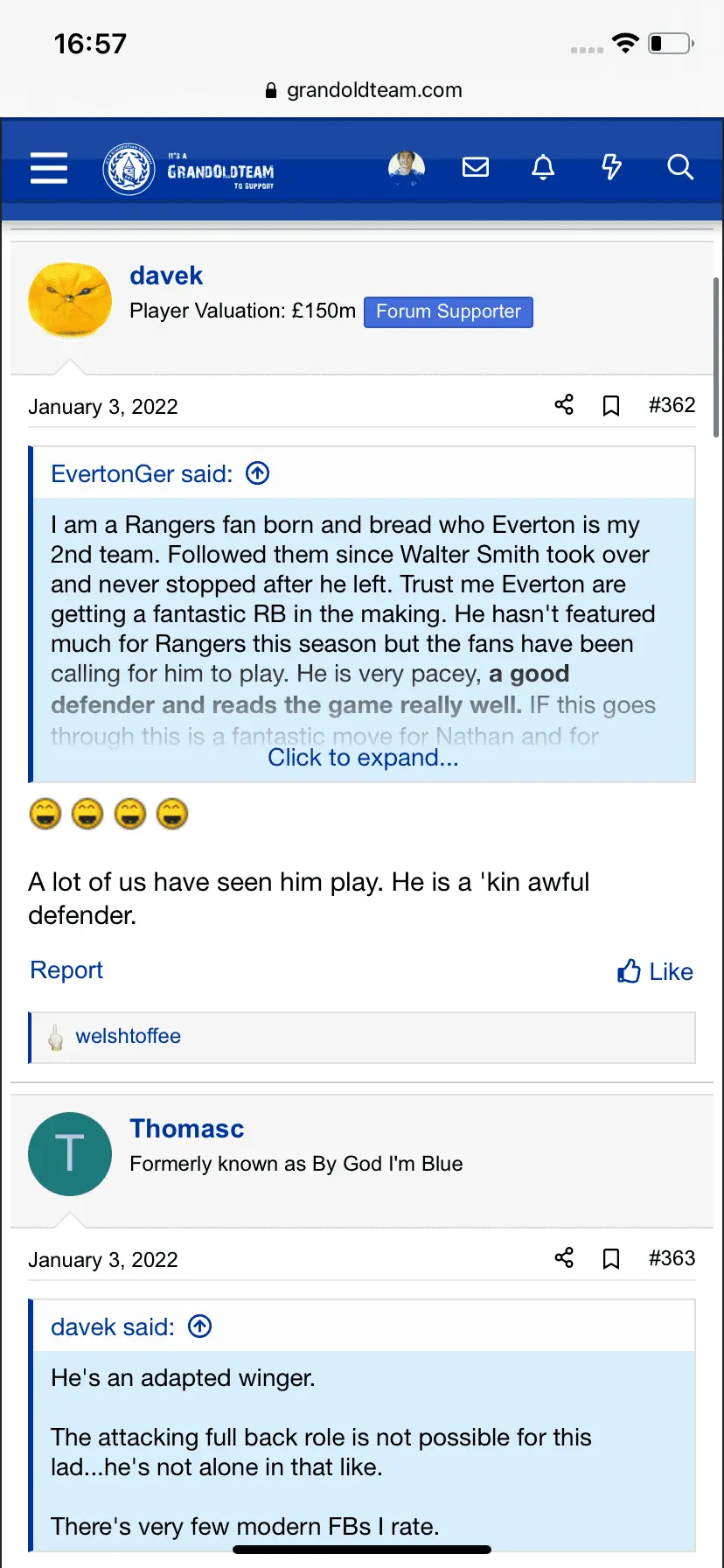
Task: Report davek's post
Action: pyautogui.click(x=66, y=970)
